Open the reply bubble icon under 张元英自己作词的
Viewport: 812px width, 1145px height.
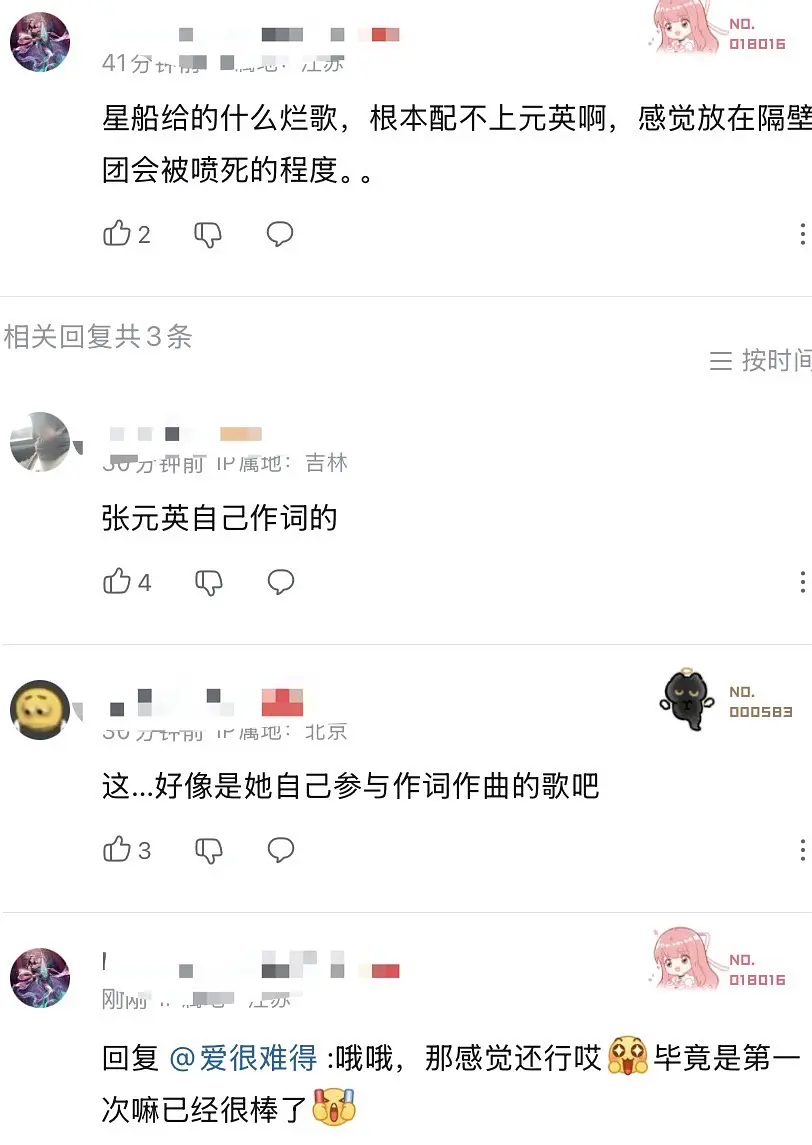point(280,581)
